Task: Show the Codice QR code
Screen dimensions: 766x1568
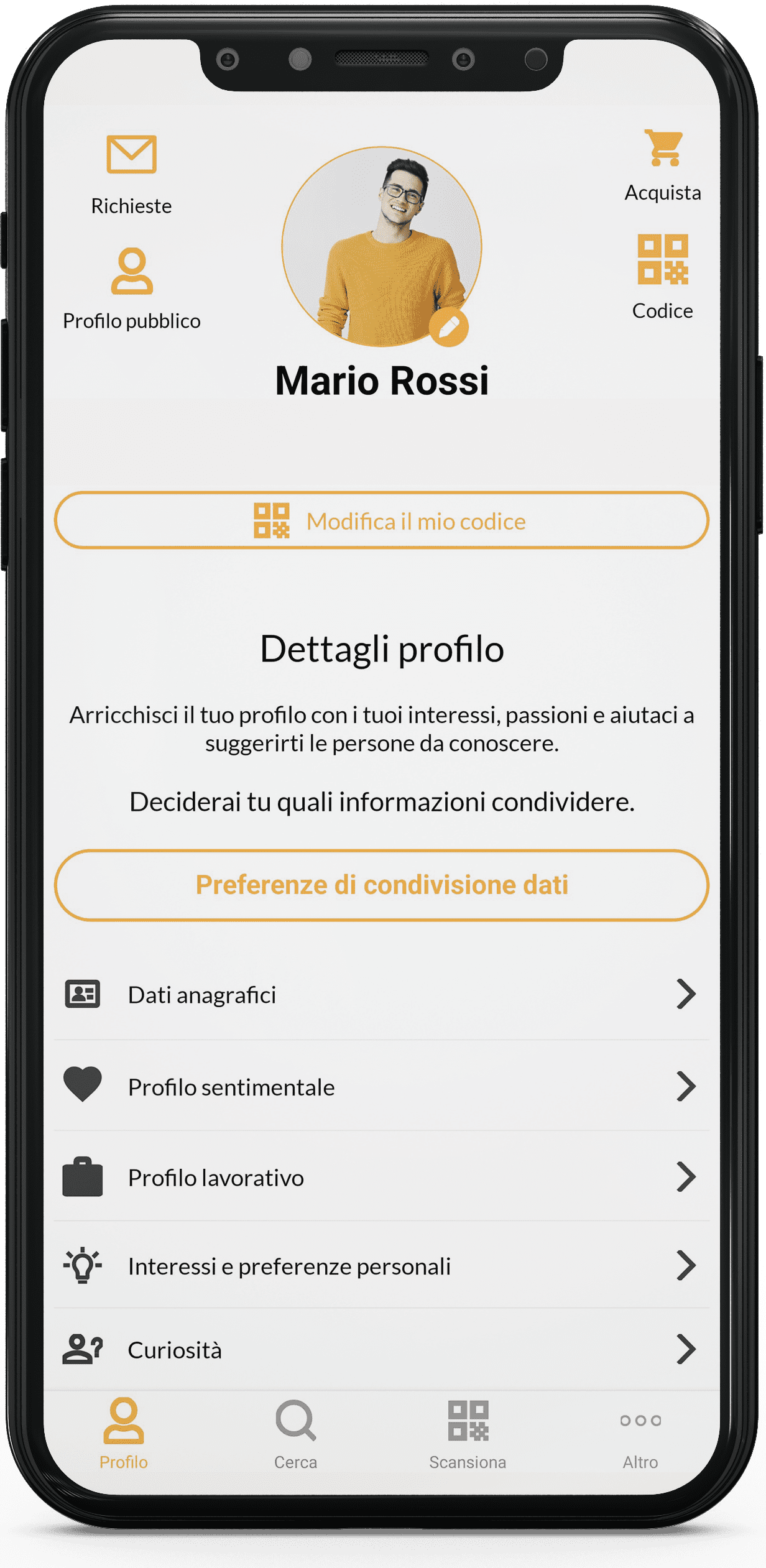Action: coord(663,259)
